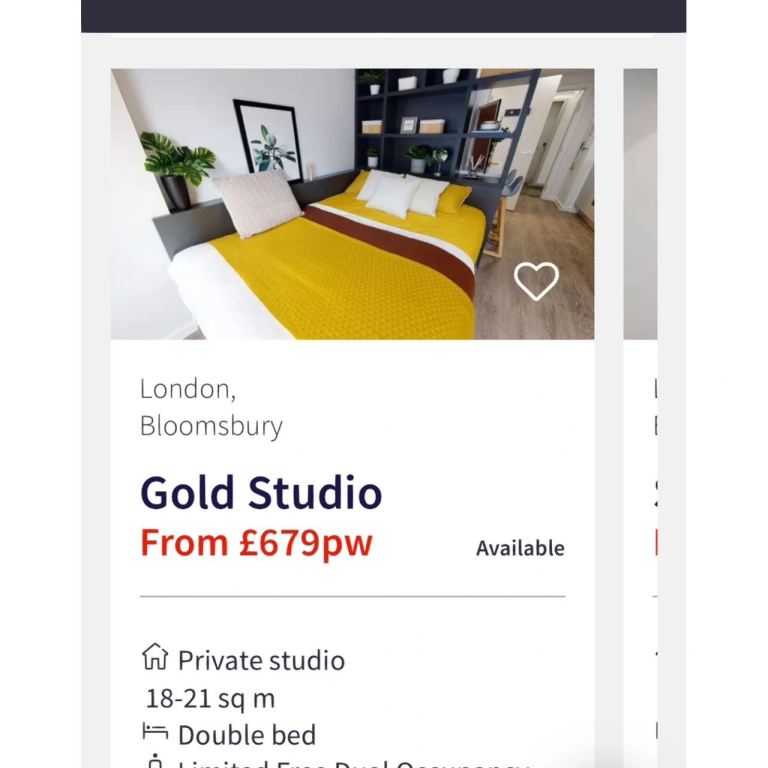Open the Gold Studio room card
The height and width of the screenshot is (768, 768).
pyautogui.click(x=261, y=493)
